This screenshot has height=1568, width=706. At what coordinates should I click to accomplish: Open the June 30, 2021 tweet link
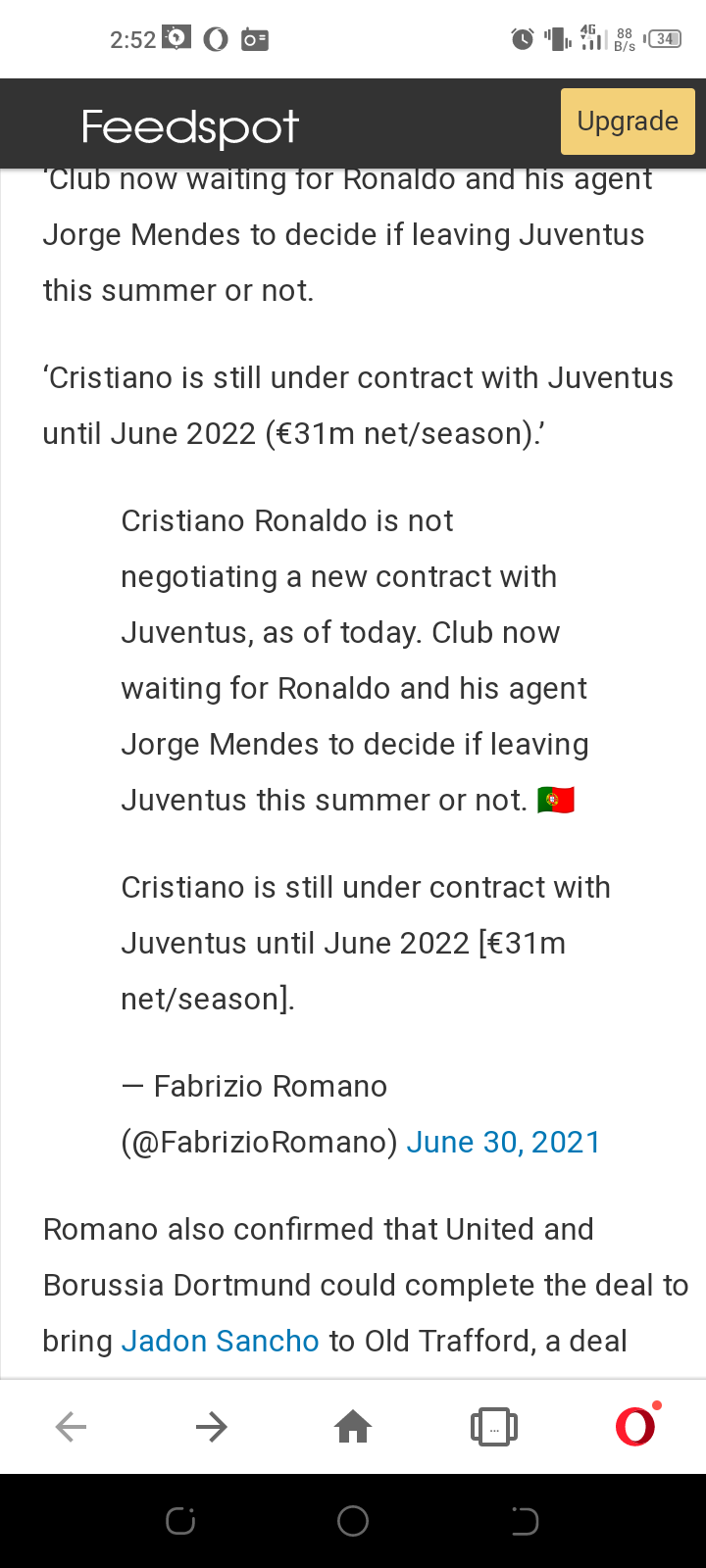tap(503, 1142)
